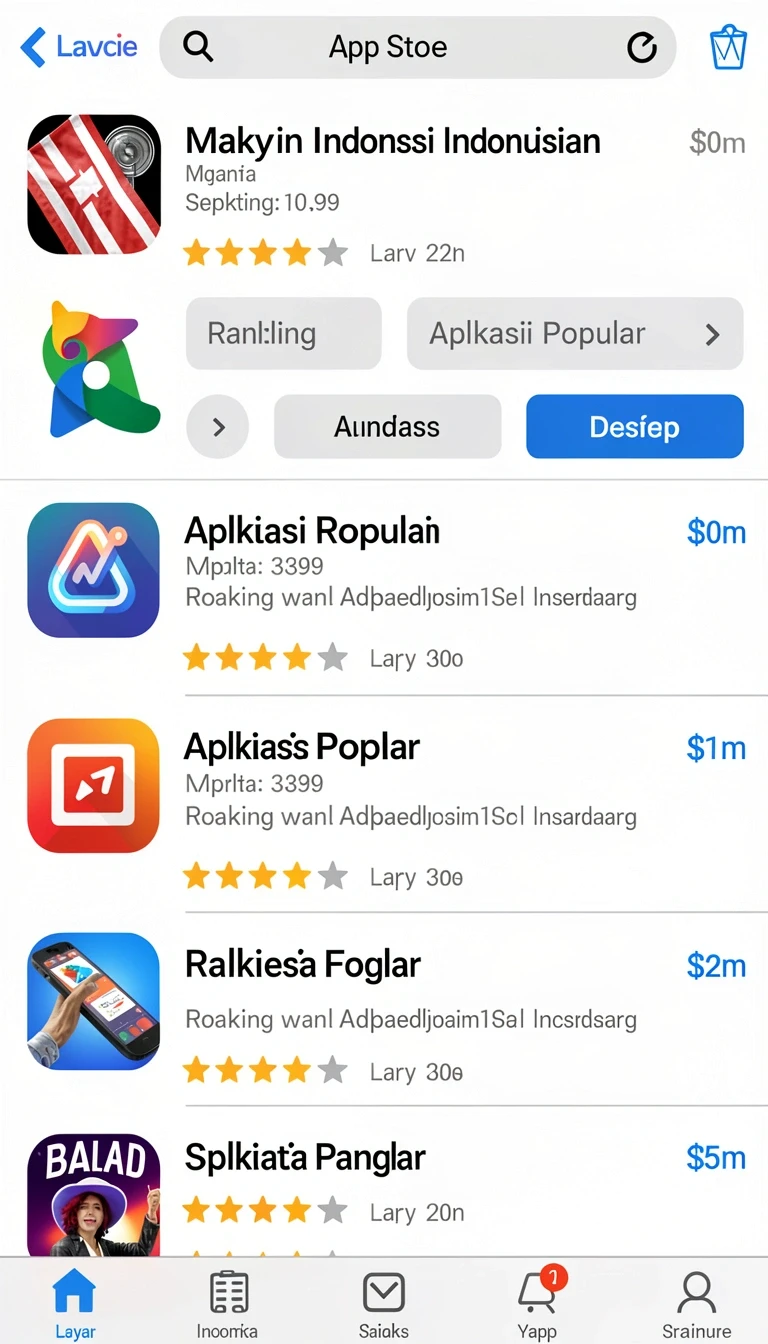768x1344 pixels.
Task: Select the Ranl:ling chip
Action: click(x=284, y=333)
